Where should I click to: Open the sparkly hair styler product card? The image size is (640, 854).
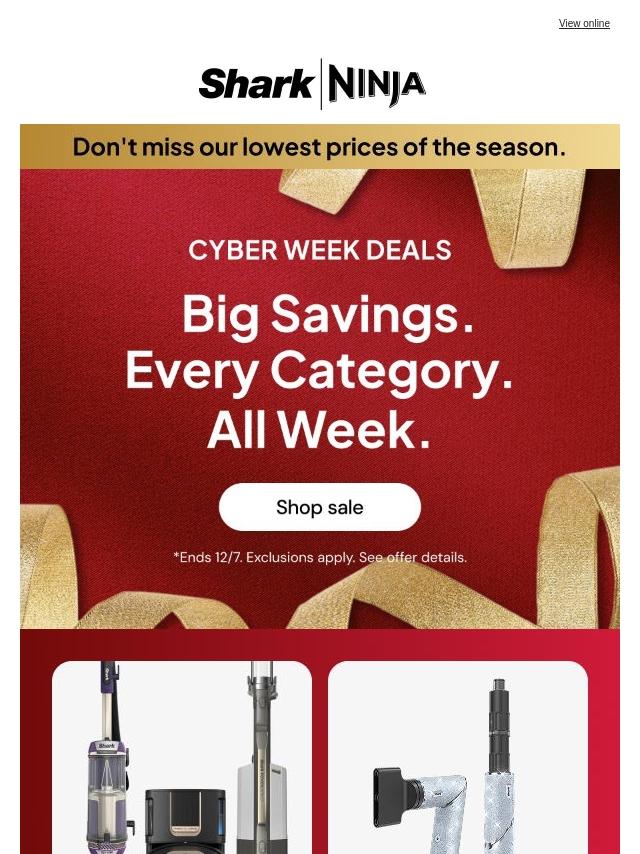coord(458,760)
